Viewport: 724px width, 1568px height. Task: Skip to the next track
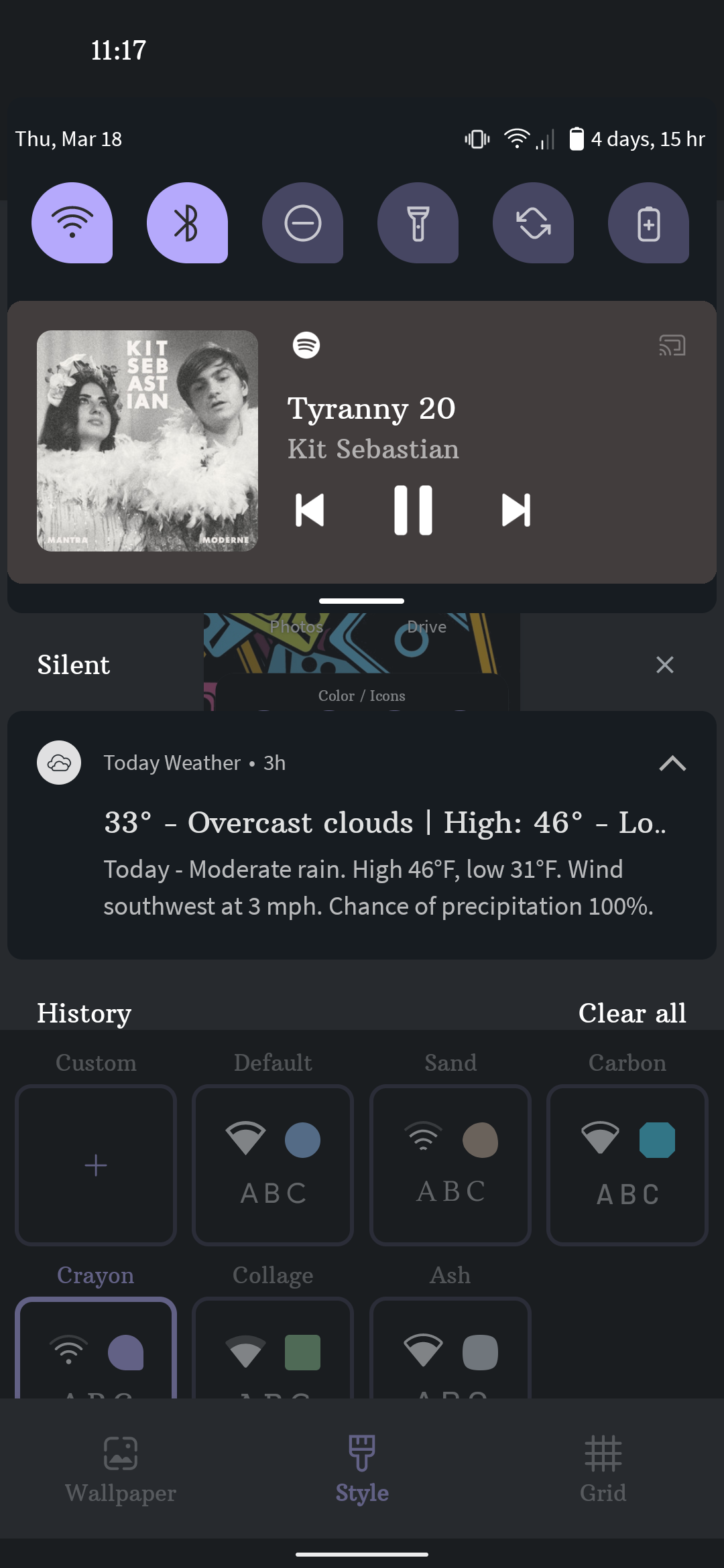[516, 510]
